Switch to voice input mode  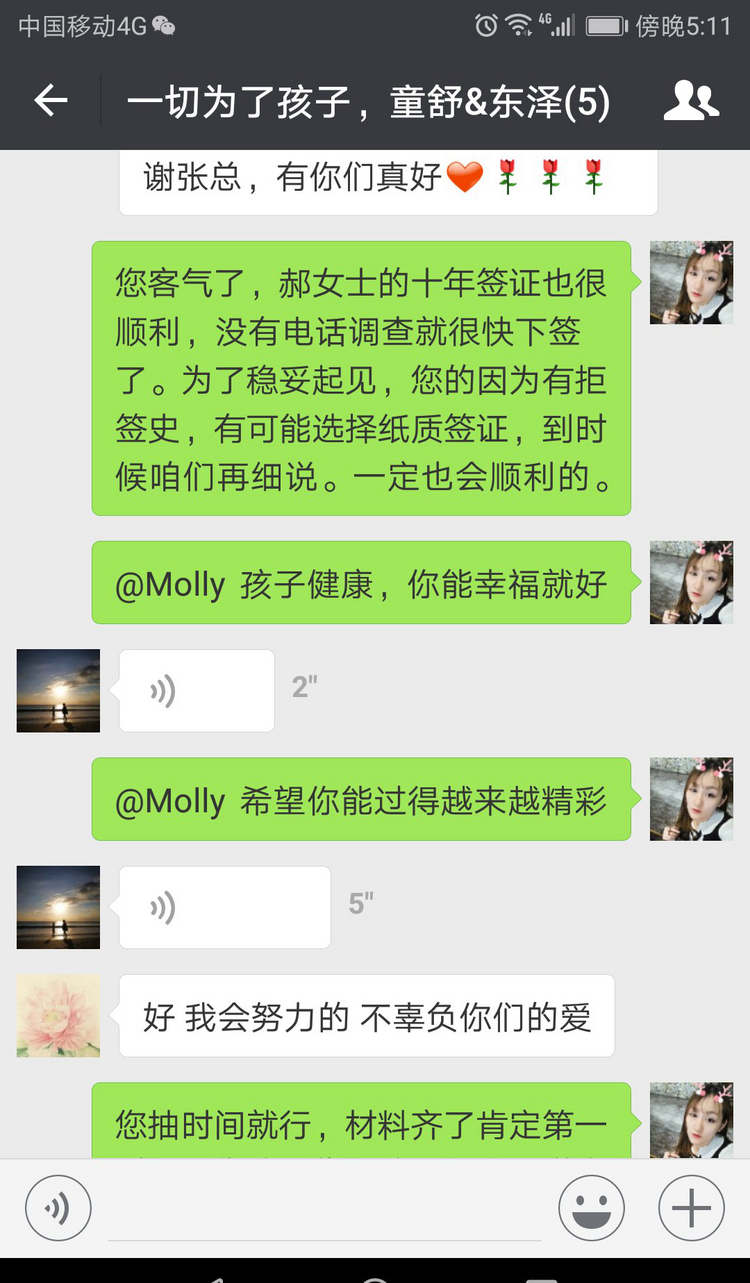[x=58, y=1208]
